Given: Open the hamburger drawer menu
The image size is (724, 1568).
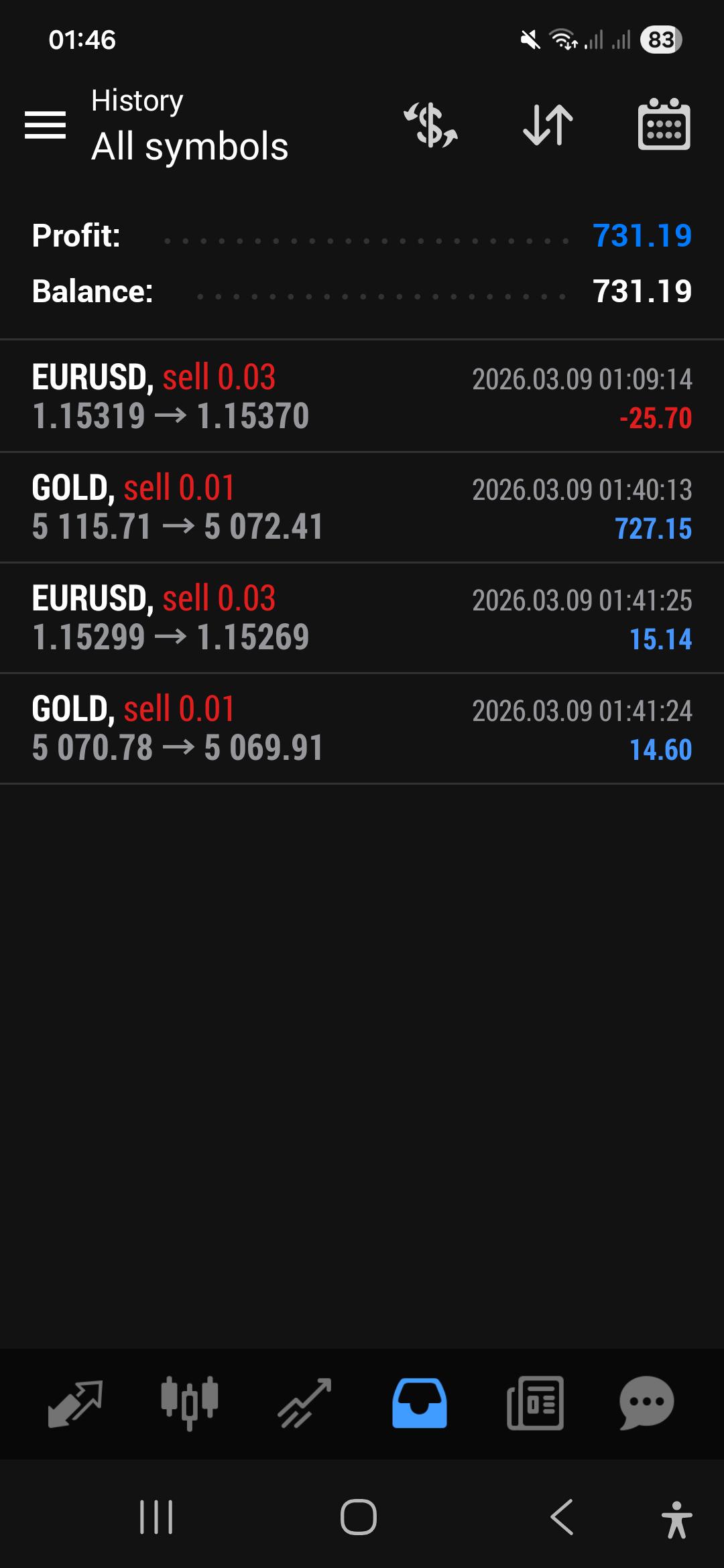Looking at the screenshot, I should click(x=45, y=125).
